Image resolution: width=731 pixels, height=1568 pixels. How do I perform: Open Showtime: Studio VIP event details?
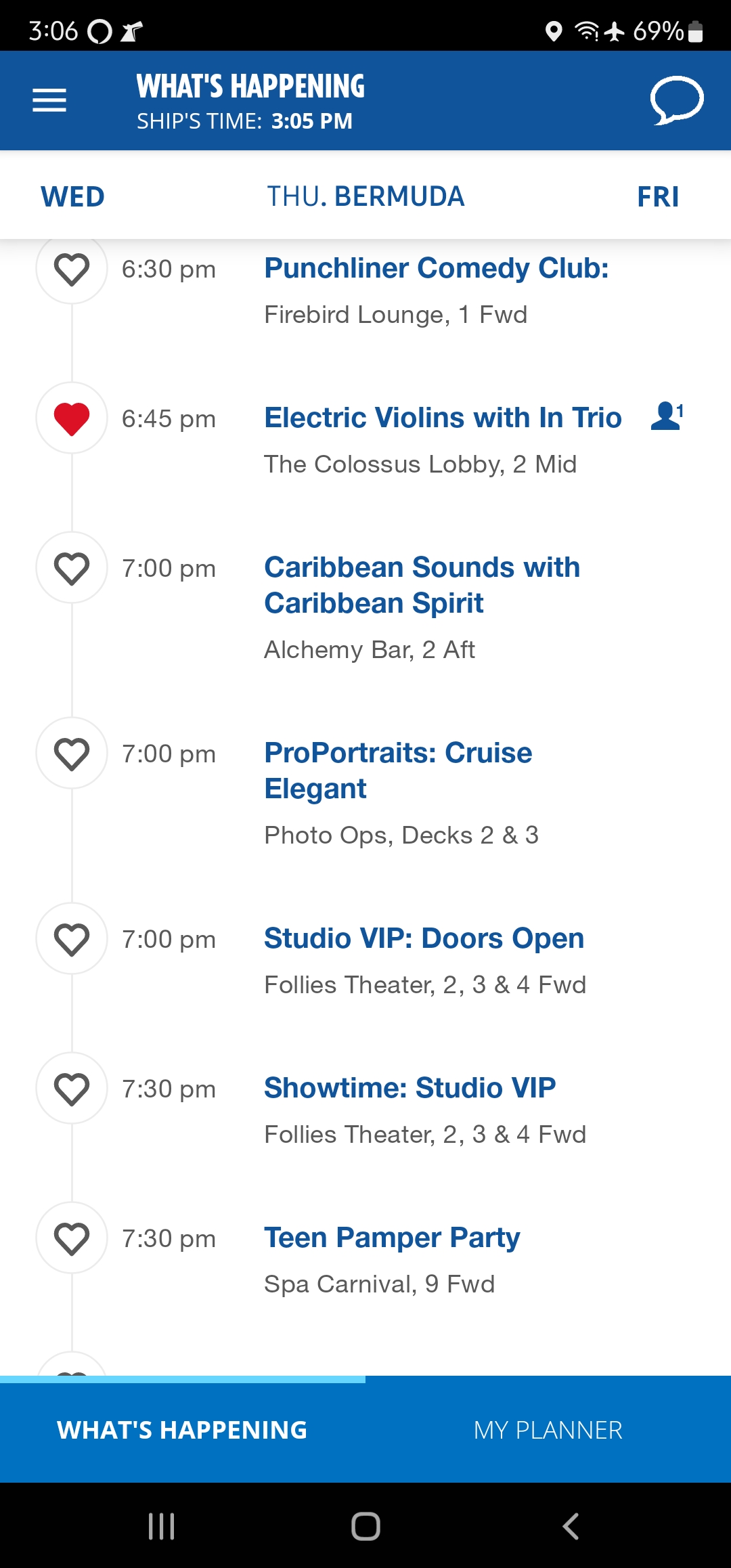click(409, 1088)
